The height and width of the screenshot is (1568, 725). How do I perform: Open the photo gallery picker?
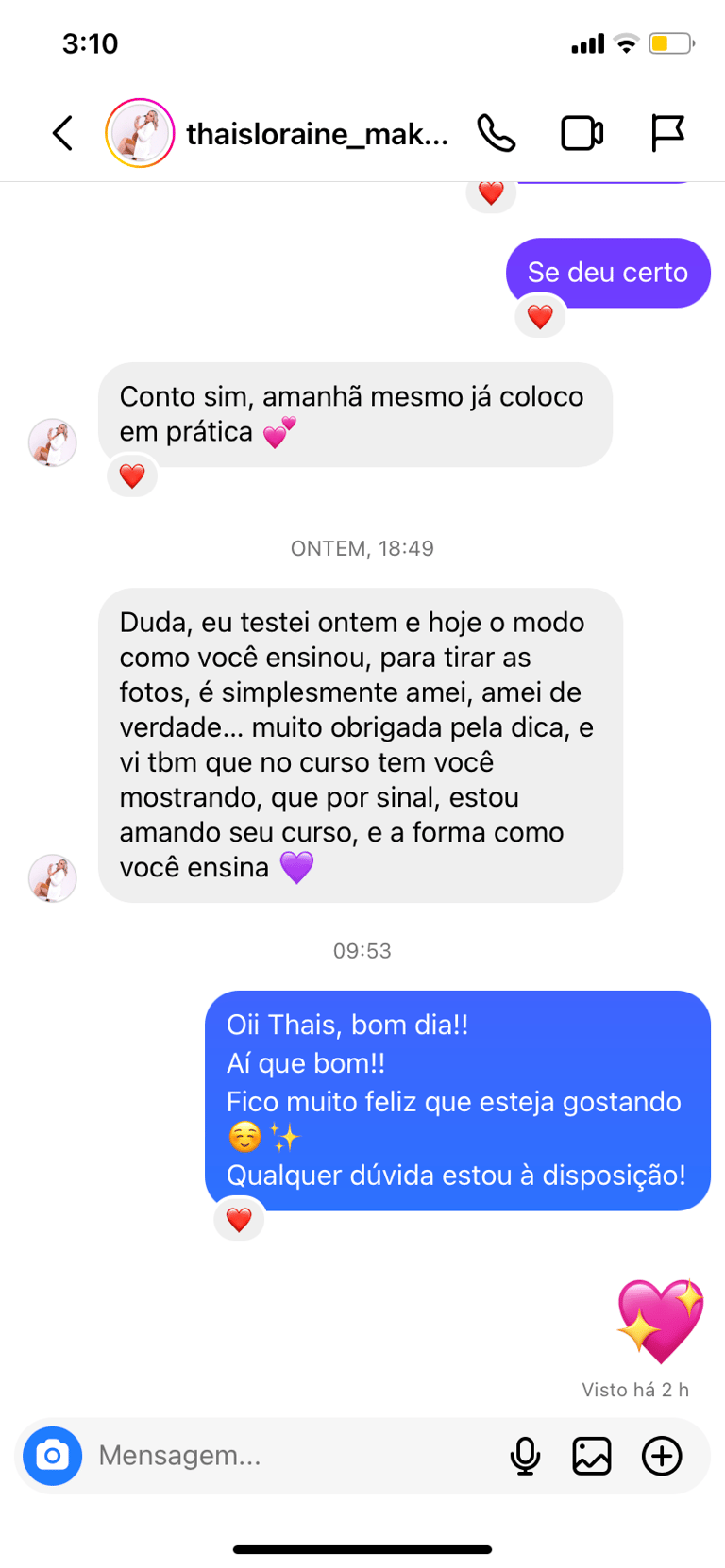592,1456
